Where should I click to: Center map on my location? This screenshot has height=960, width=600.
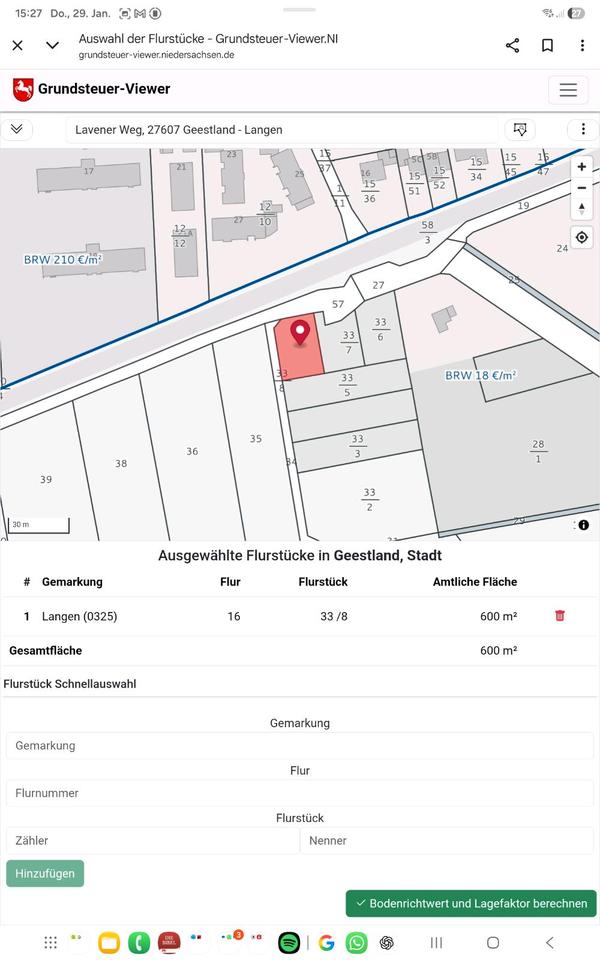582,238
